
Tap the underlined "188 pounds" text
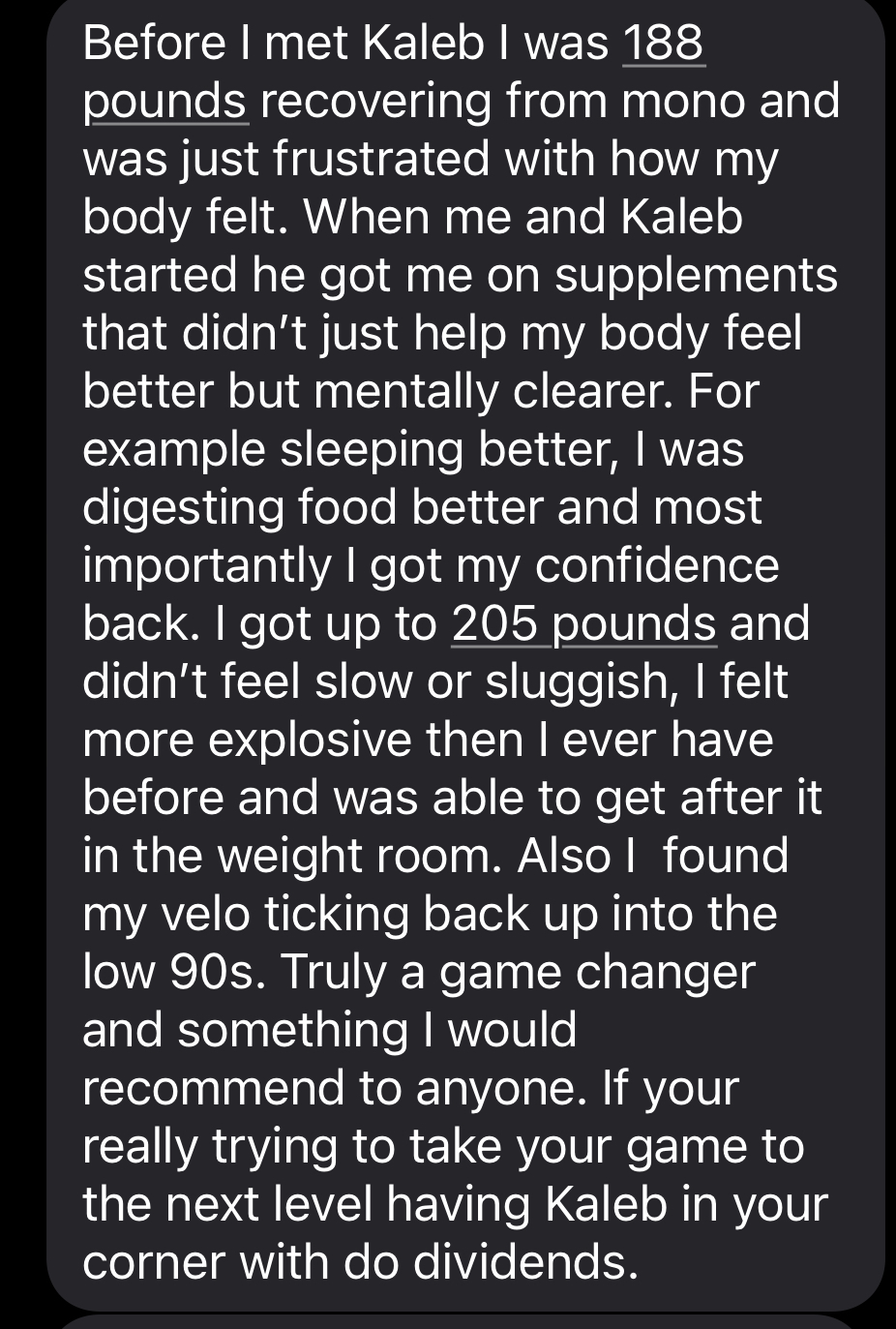(664, 44)
